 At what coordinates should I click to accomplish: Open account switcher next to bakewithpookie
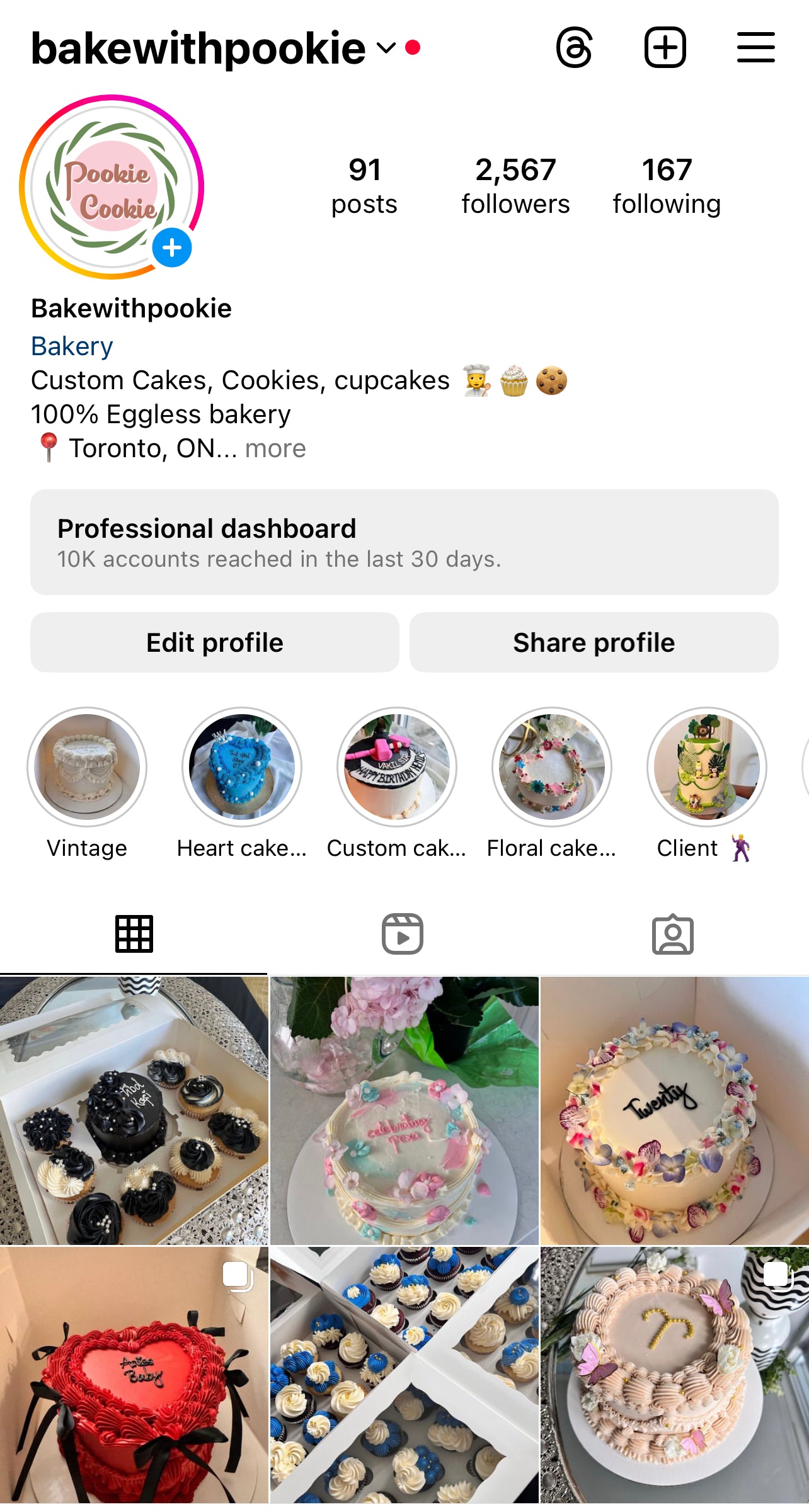pyautogui.click(x=385, y=48)
